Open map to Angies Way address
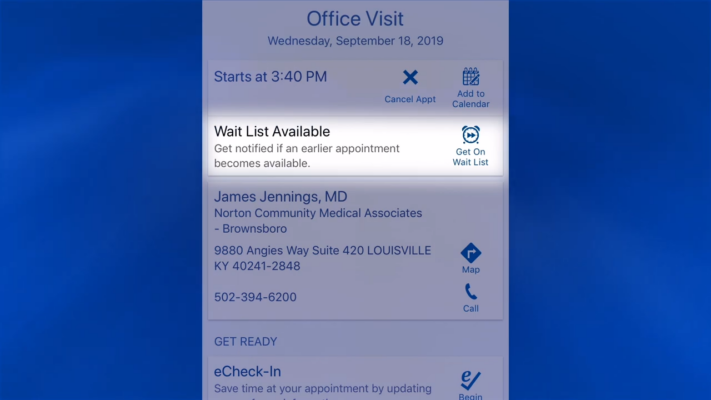This screenshot has width=711, height=400. point(470,258)
